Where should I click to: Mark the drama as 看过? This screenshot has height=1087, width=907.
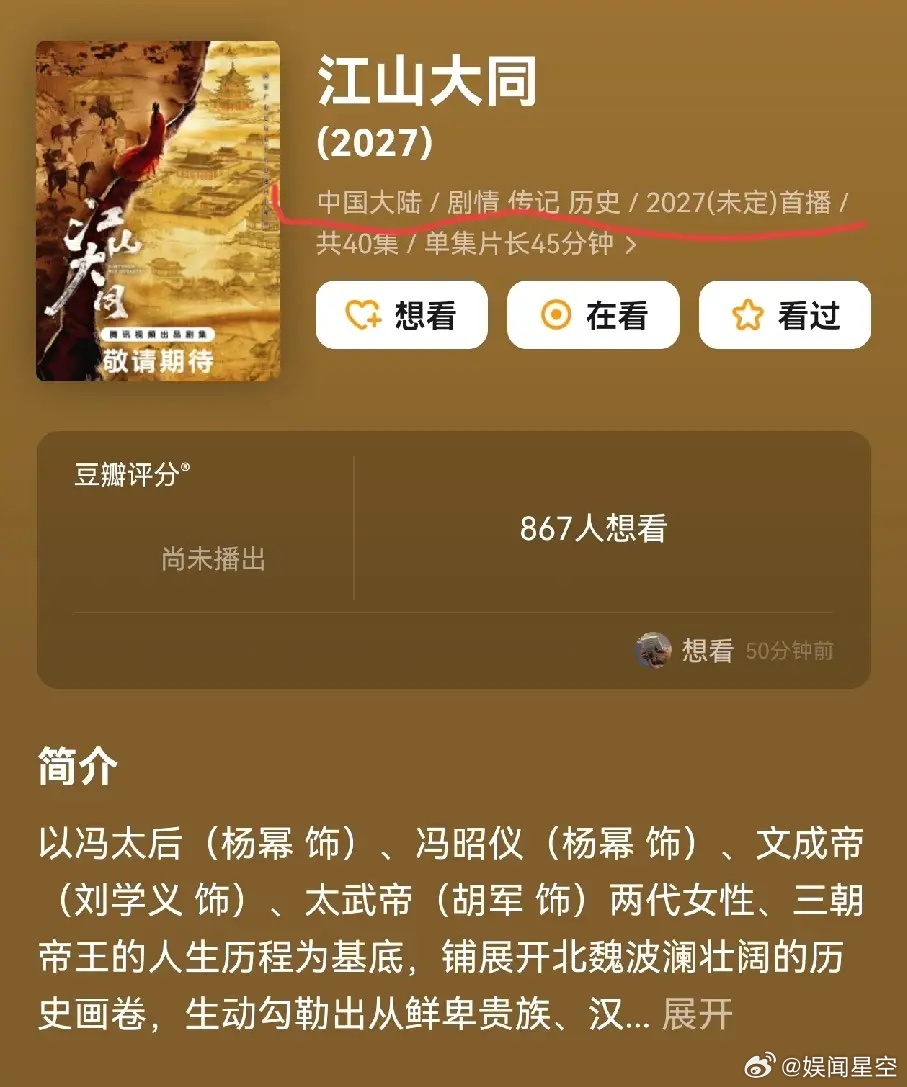click(x=783, y=315)
